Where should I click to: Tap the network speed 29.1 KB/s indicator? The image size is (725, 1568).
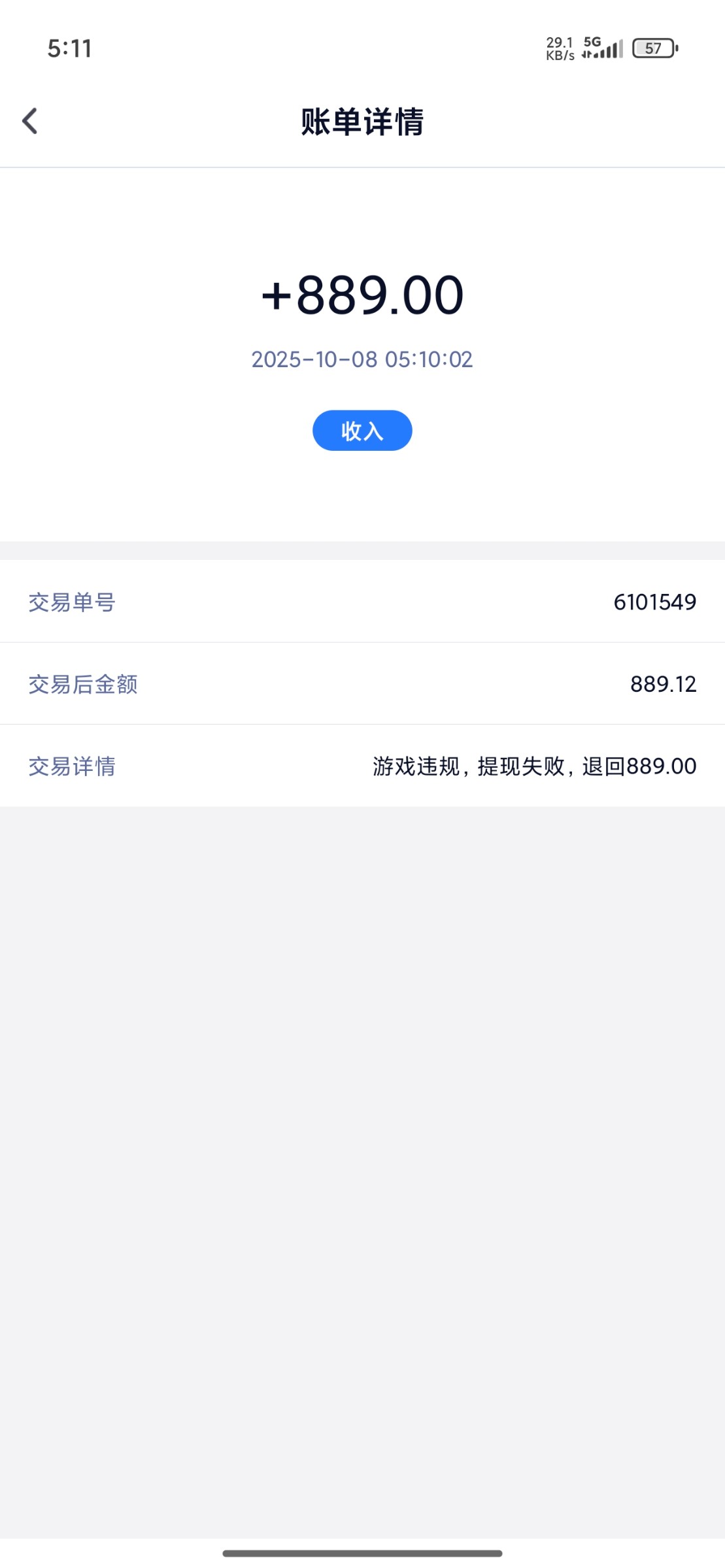560,48
